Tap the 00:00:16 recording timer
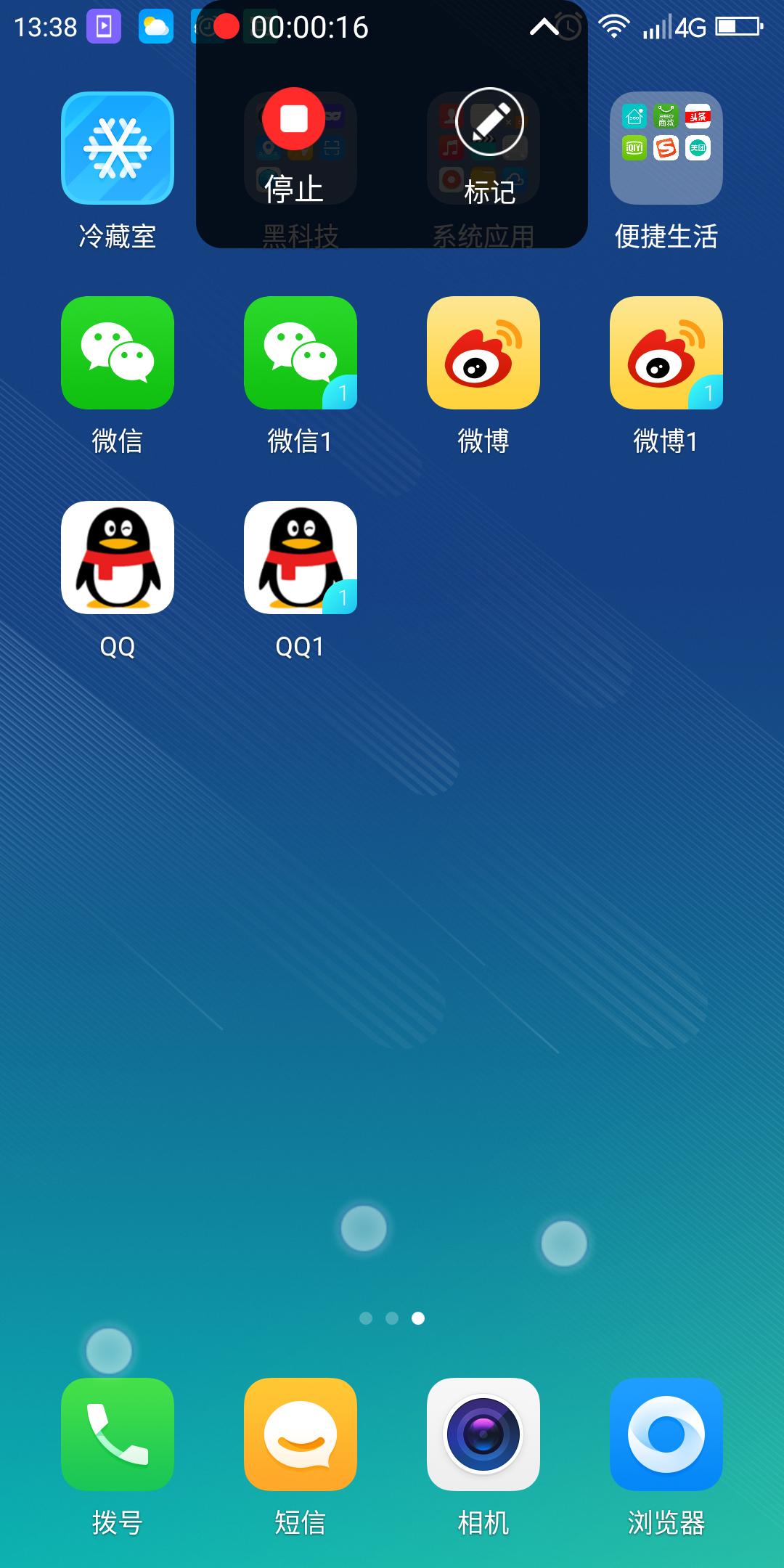The width and height of the screenshot is (784, 1568). click(x=308, y=27)
